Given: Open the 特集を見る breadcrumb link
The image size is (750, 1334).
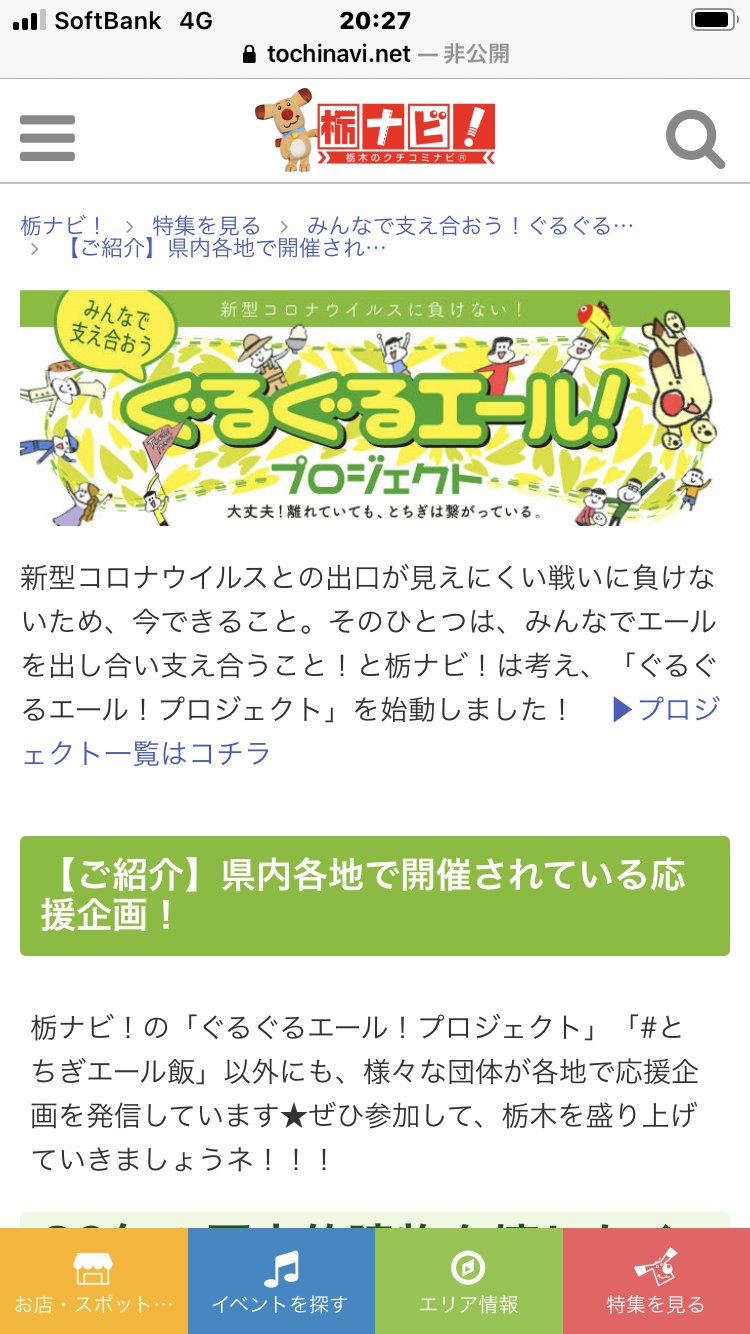Looking at the screenshot, I should (206, 226).
